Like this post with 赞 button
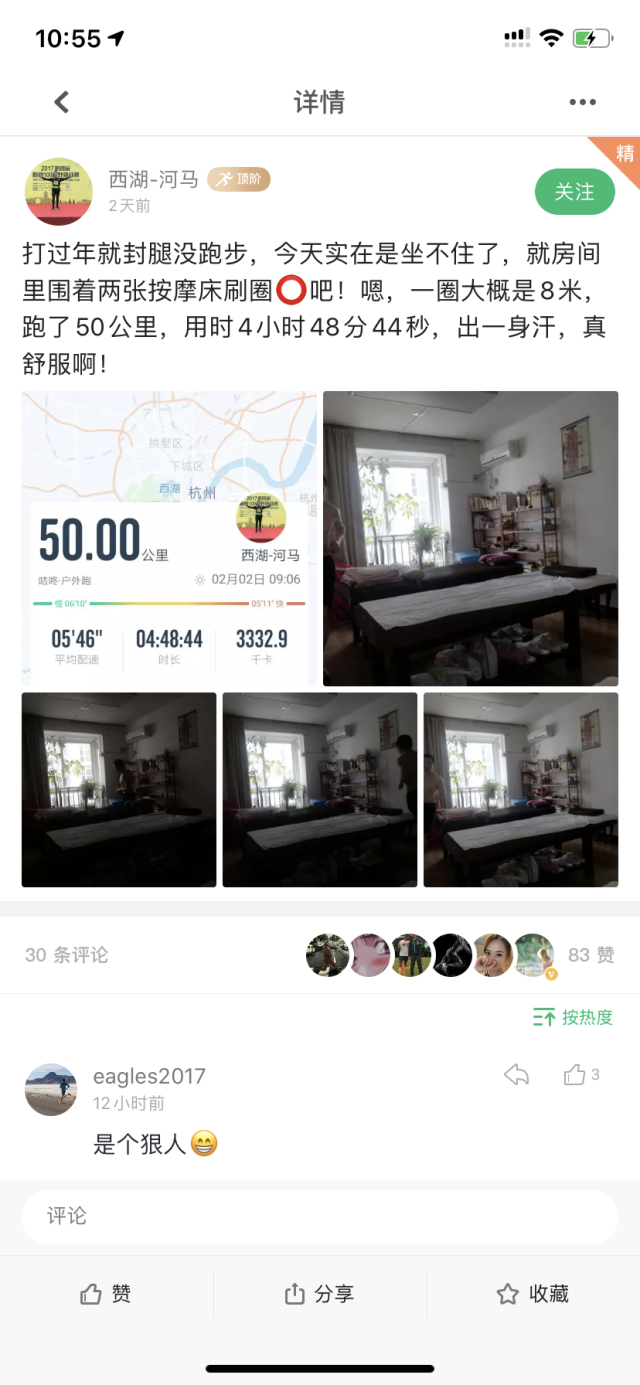 [x=106, y=1294]
